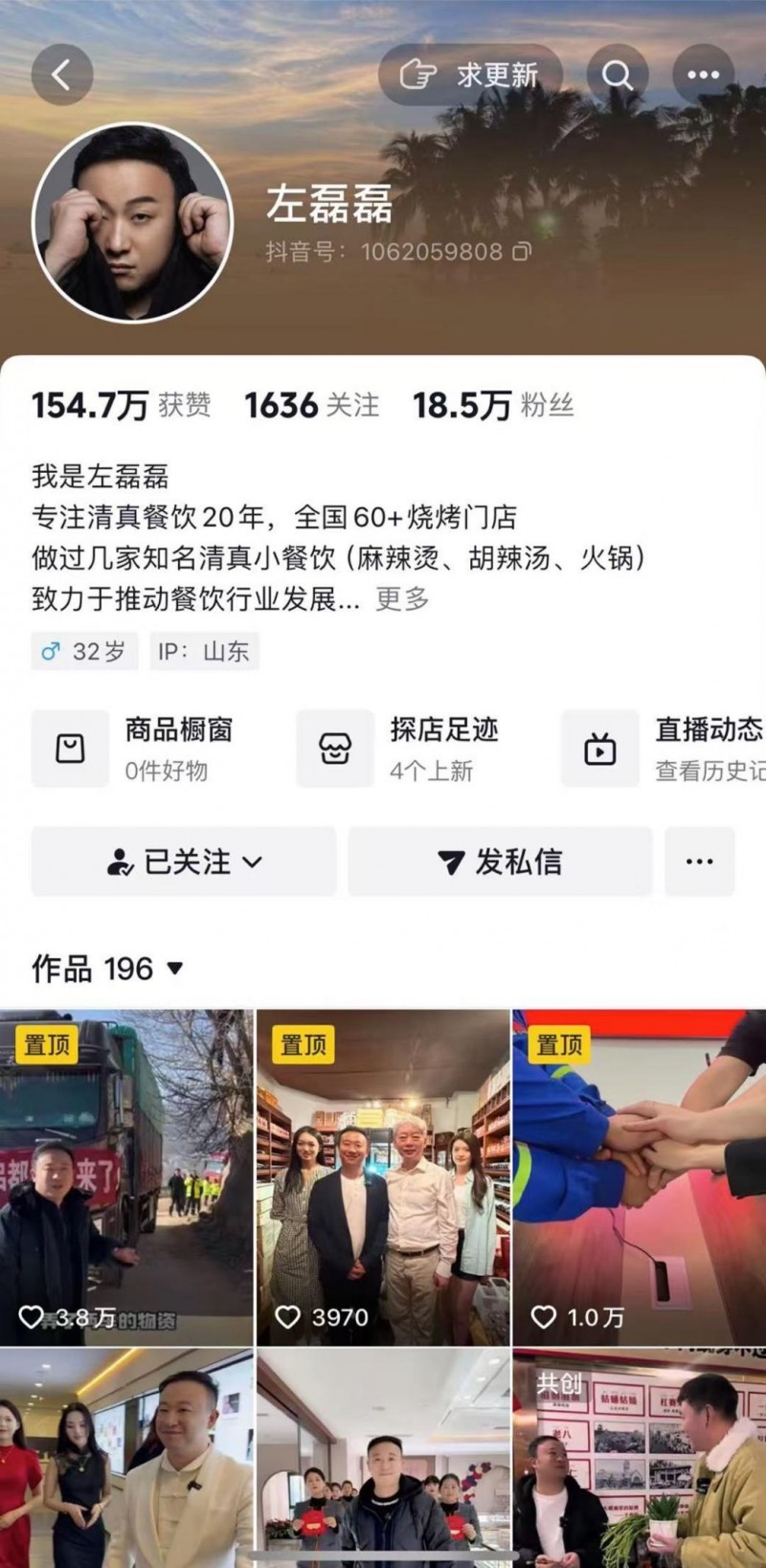Open the pinned video liked 3970 times

pos(383,1168)
